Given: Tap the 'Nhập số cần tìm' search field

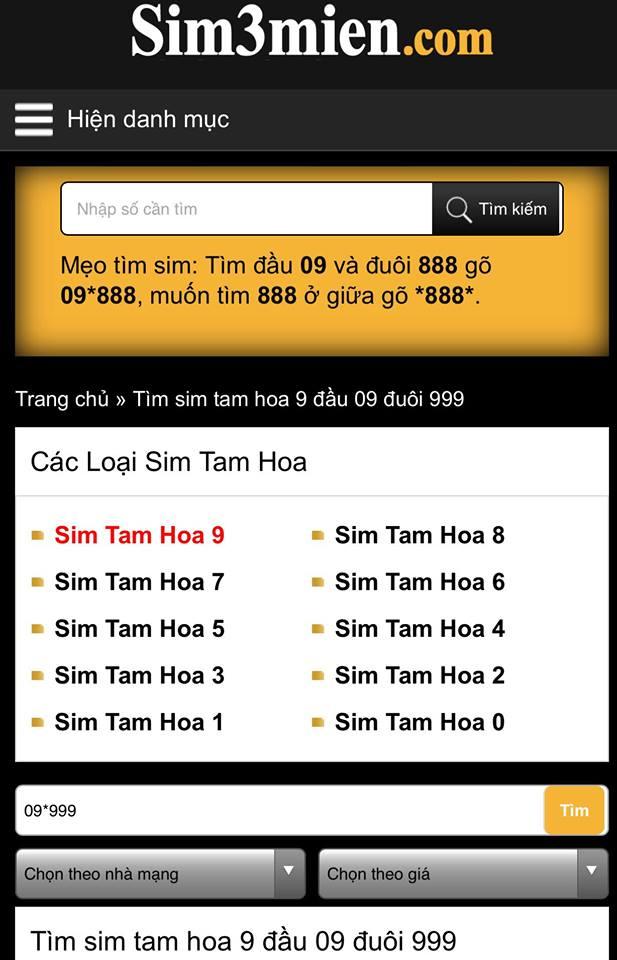Looking at the screenshot, I should pos(246,209).
